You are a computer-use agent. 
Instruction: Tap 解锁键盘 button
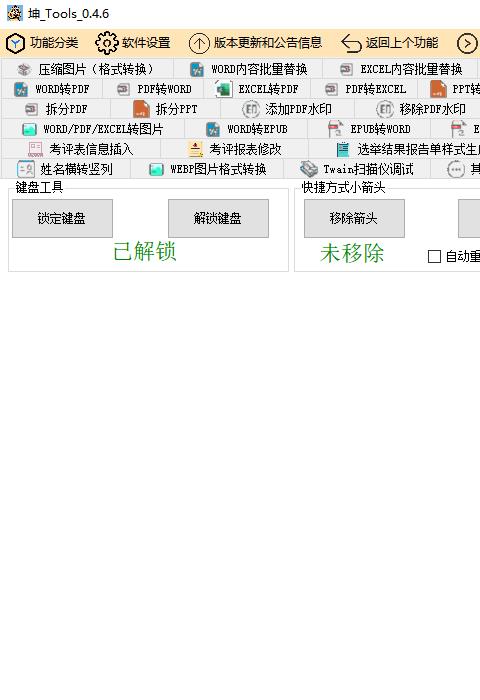coord(218,218)
